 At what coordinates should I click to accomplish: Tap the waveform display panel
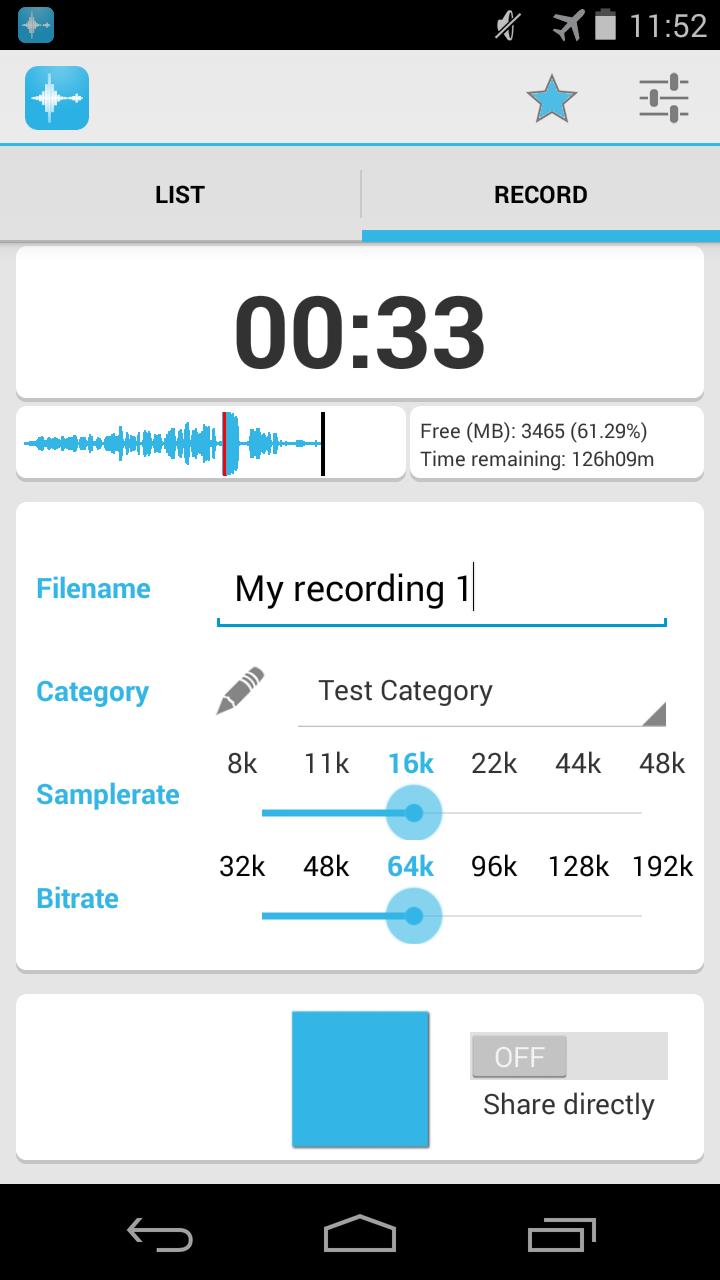pos(210,441)
